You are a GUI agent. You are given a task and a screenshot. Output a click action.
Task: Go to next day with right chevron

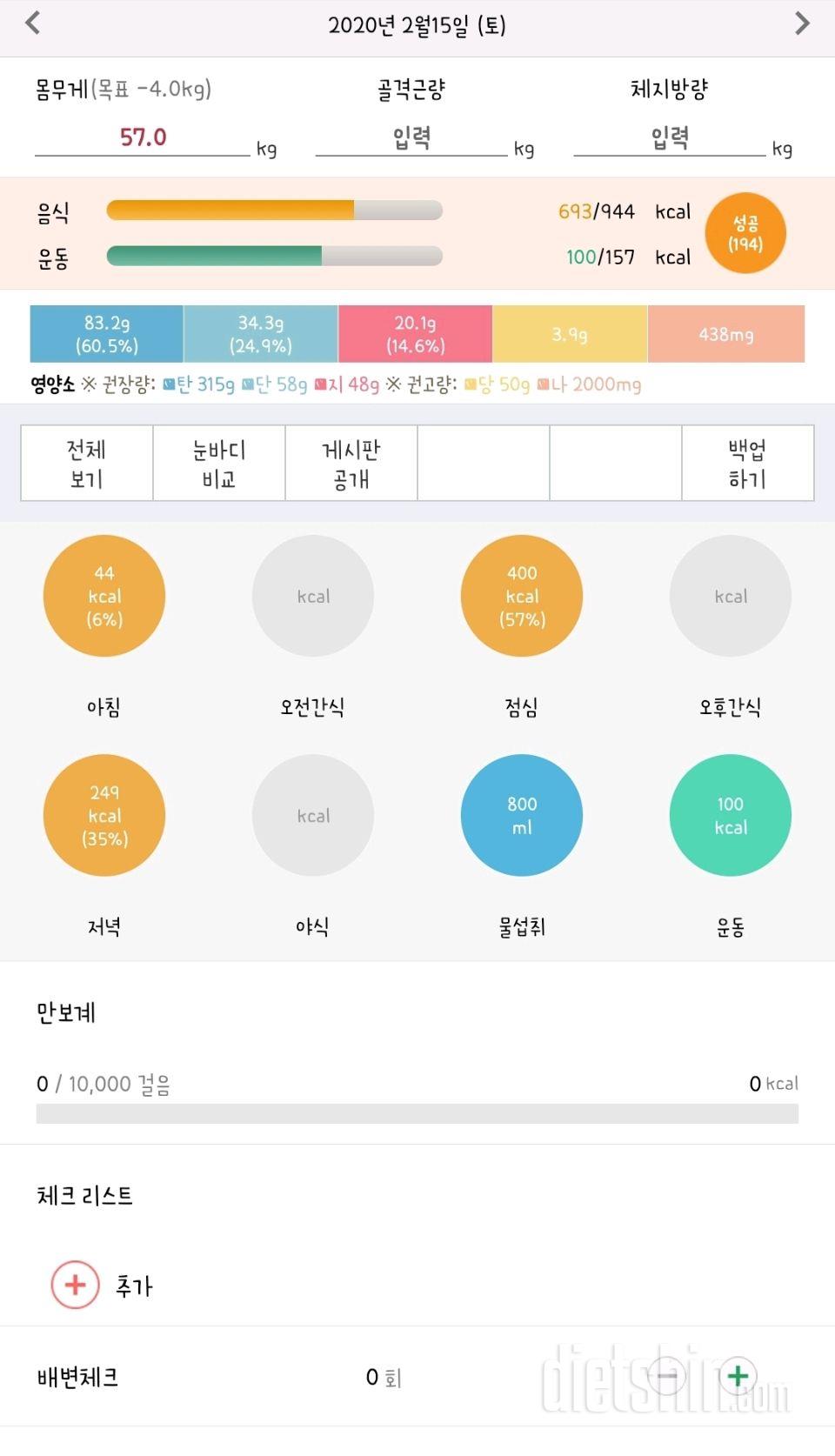pyautogui.click(x=802, y=24)
